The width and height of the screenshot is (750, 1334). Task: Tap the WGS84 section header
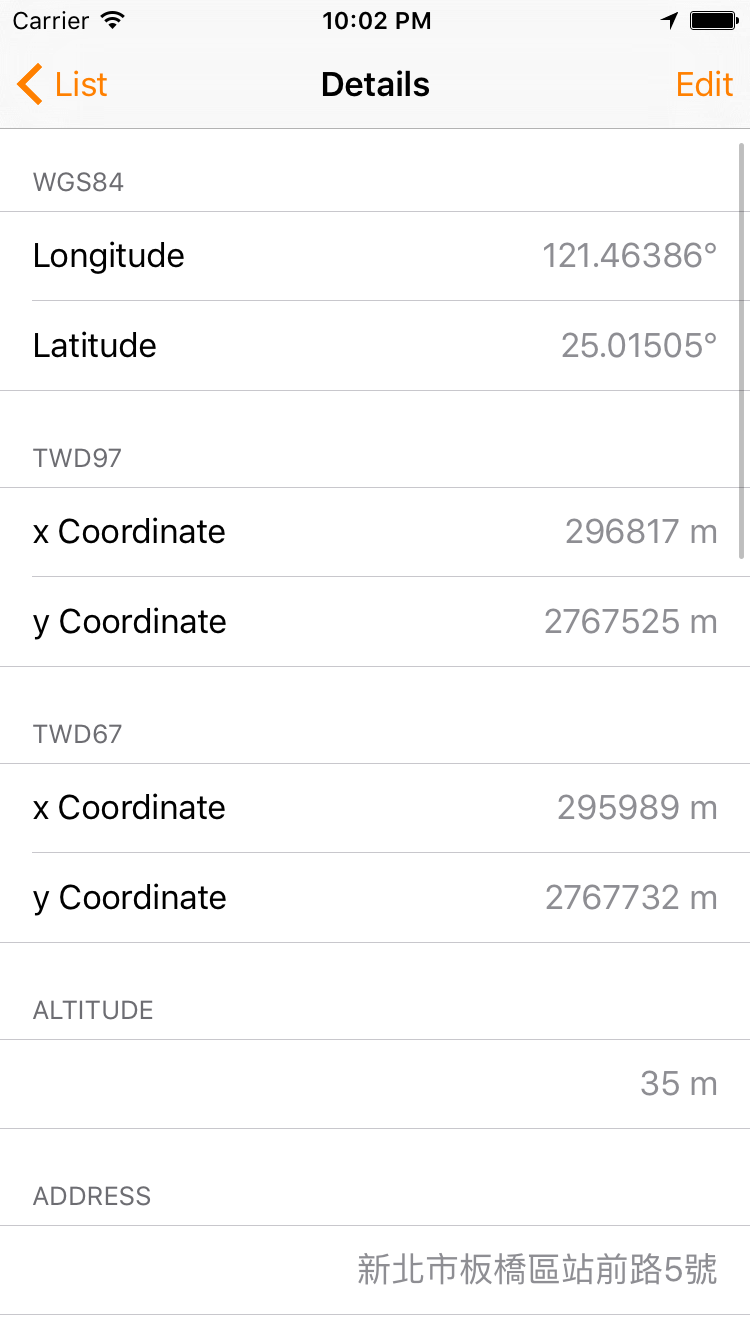click(x=78, y=182)
